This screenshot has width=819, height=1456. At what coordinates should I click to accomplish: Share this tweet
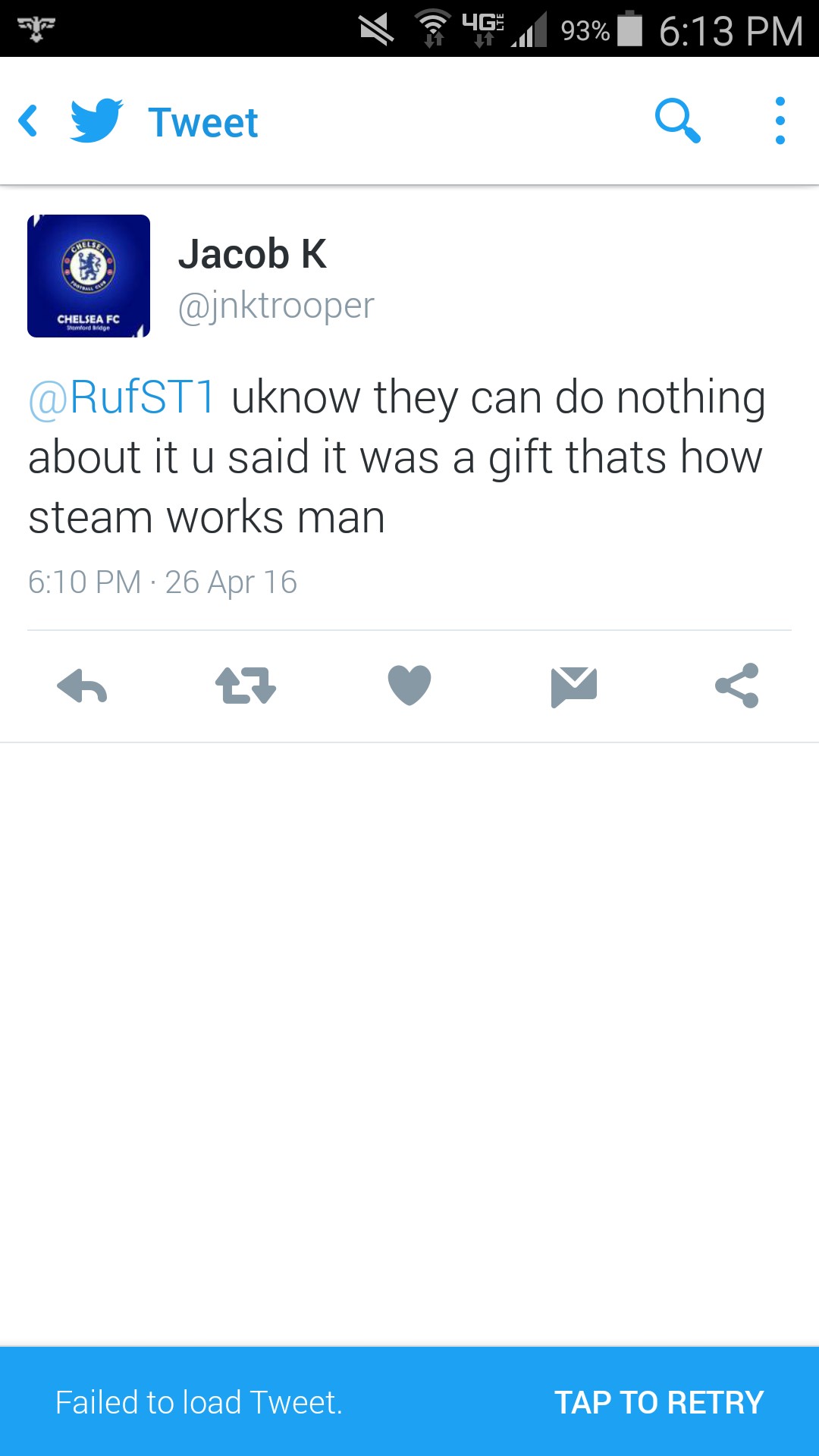[737, 686]
